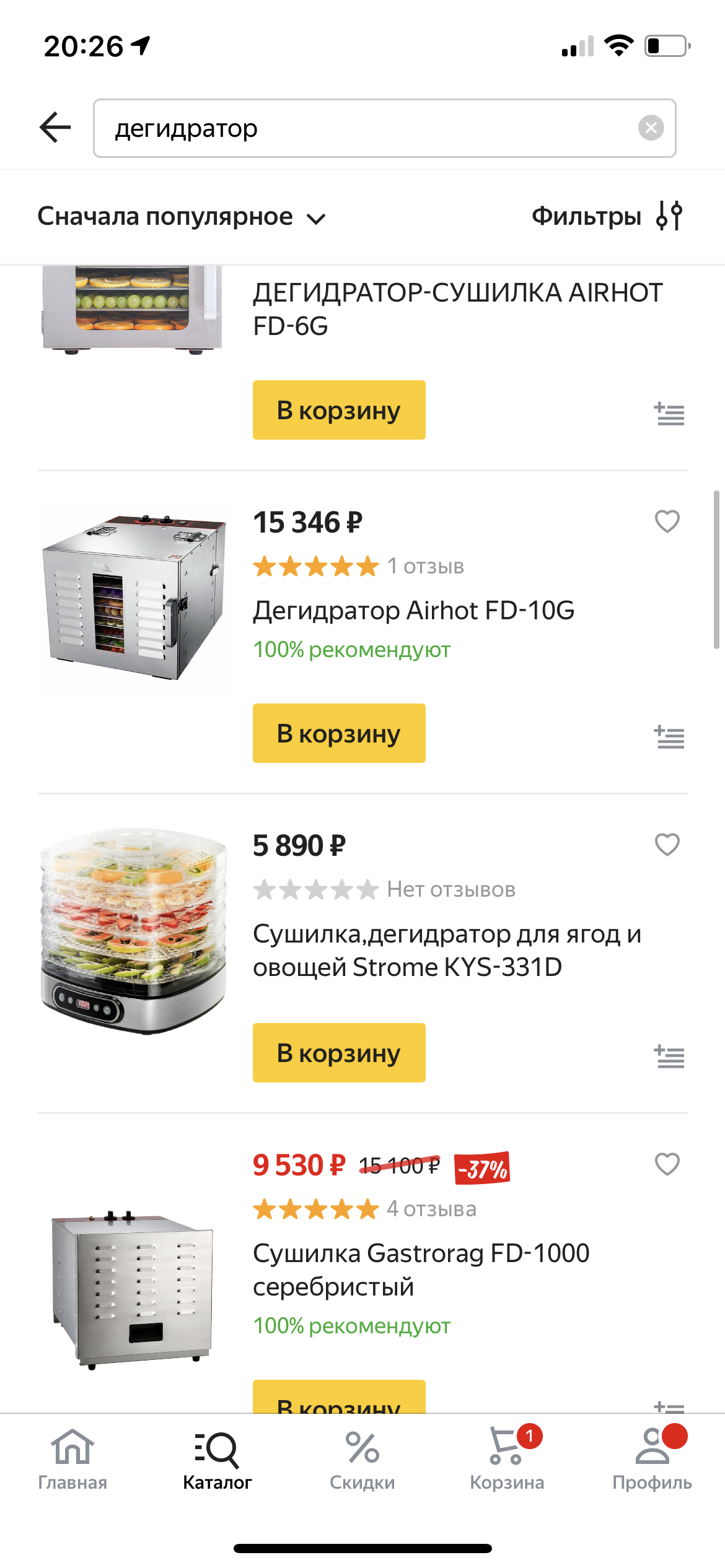Image resolution: width=725 pixels, height=1568 pixels.
Task: Add Airhot FD-10G to favorites
Action: coord(667,521)
